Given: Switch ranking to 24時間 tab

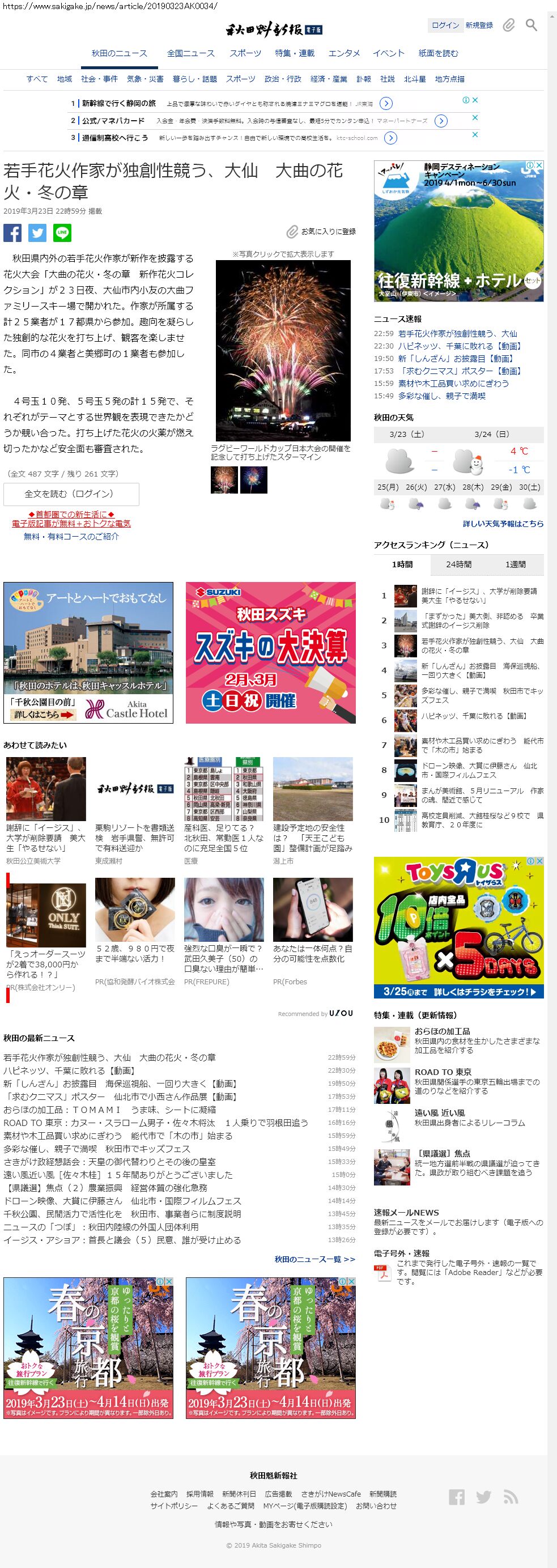Looking at the screenshot, I should coord(458,564).
